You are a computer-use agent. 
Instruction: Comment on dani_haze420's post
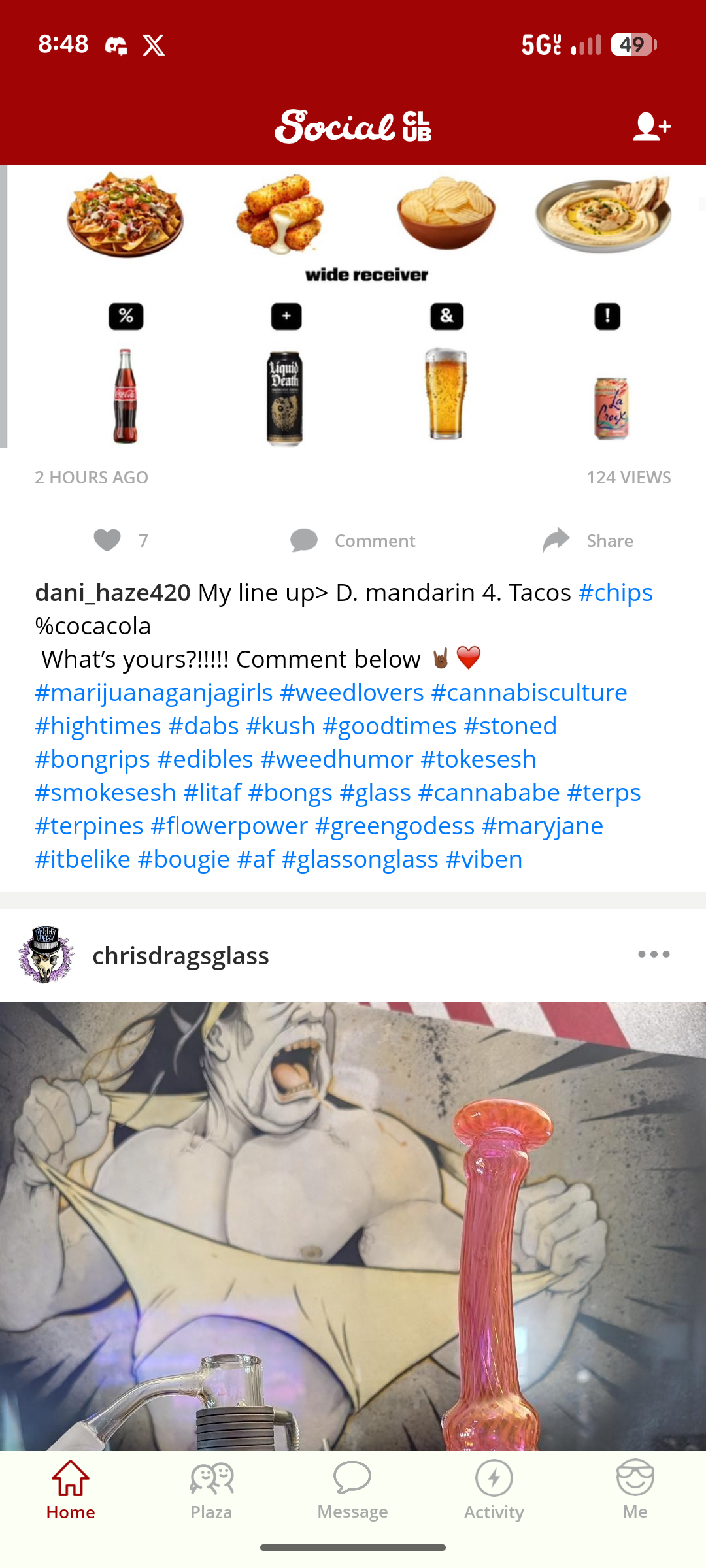354,541
